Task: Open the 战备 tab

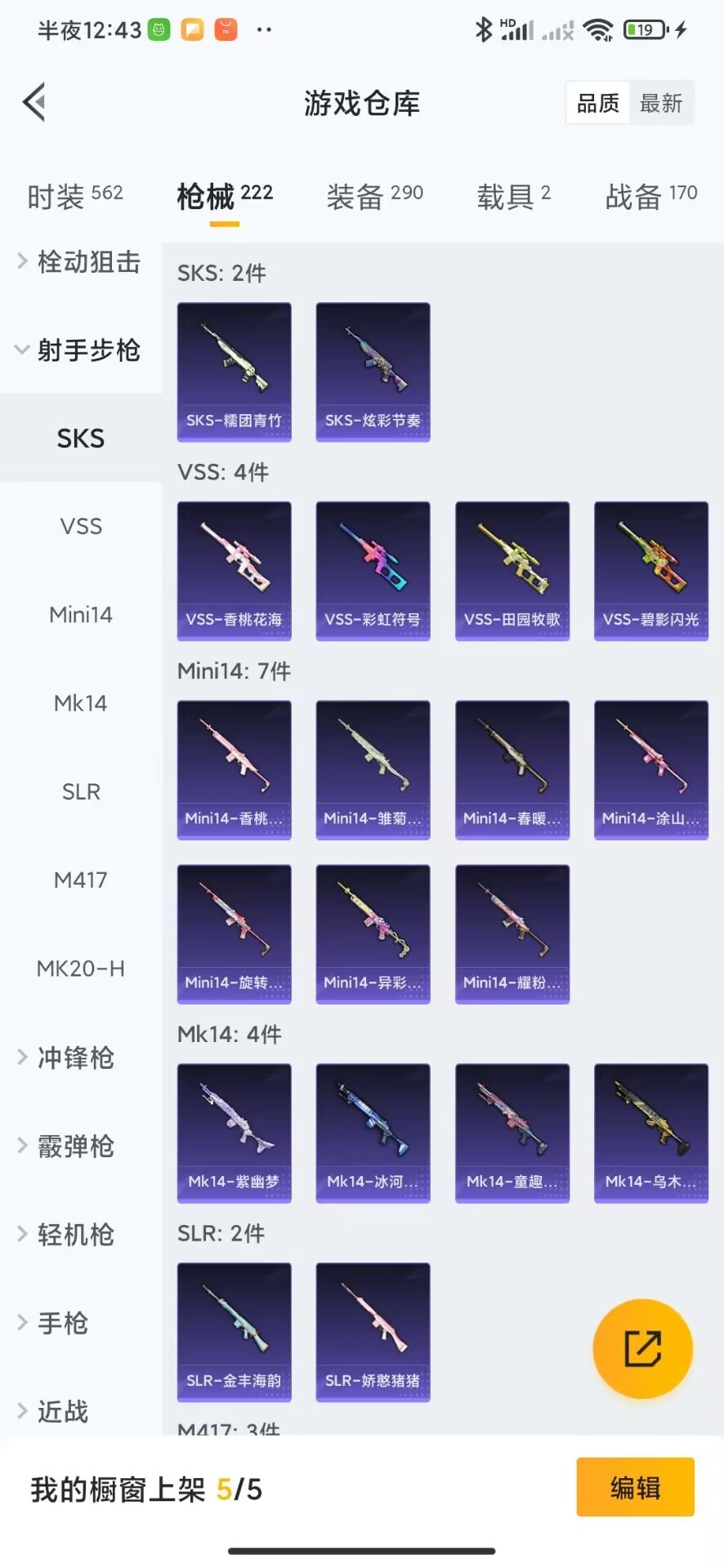Action: 651,196
